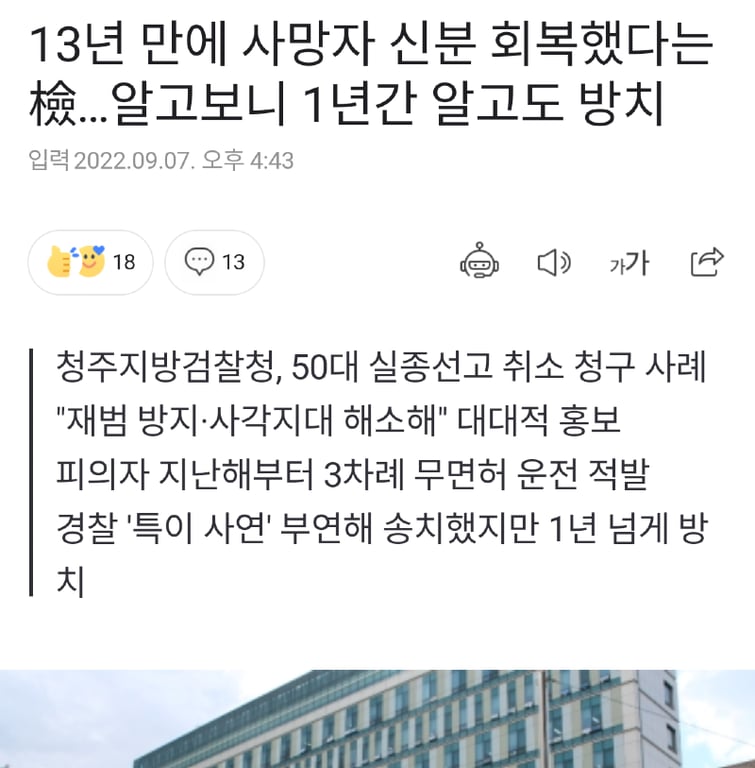
Task: Change font size with the 가가 icon
Action: [630, 263]
